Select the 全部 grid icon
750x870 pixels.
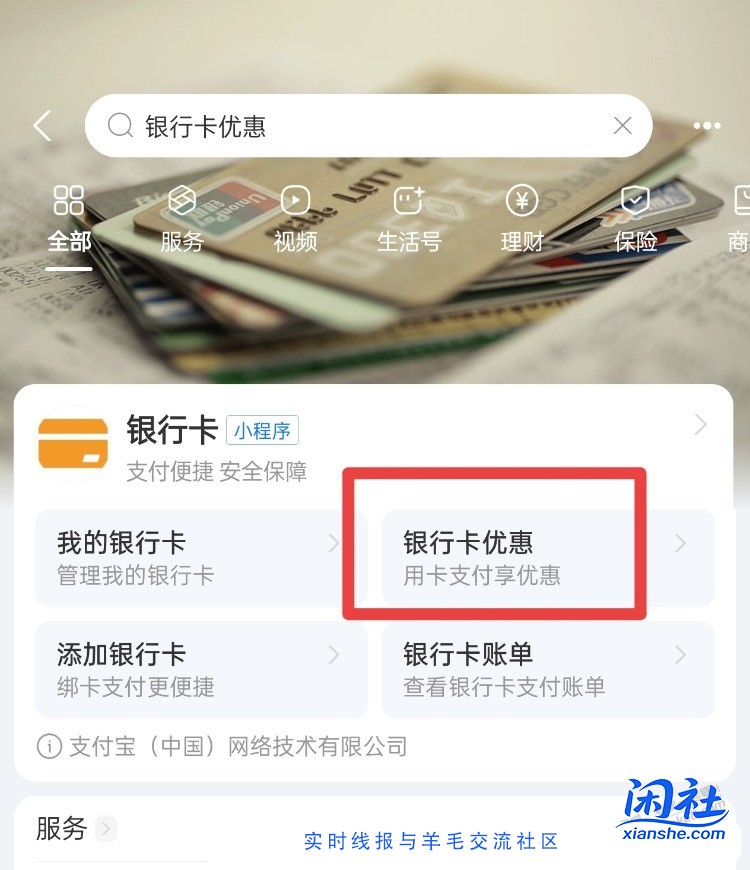69,201
